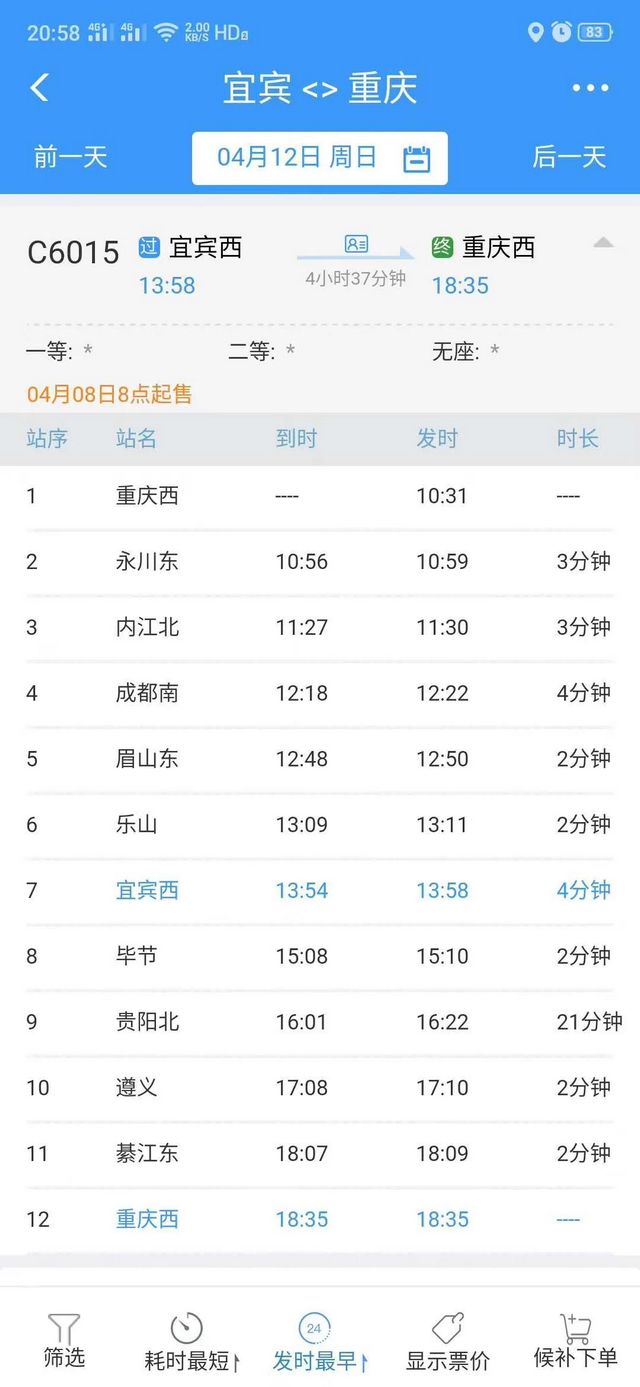Go to 前一天 (previous day)
This screenshot has height=1387, width=640.
click(x=70, y=157)
